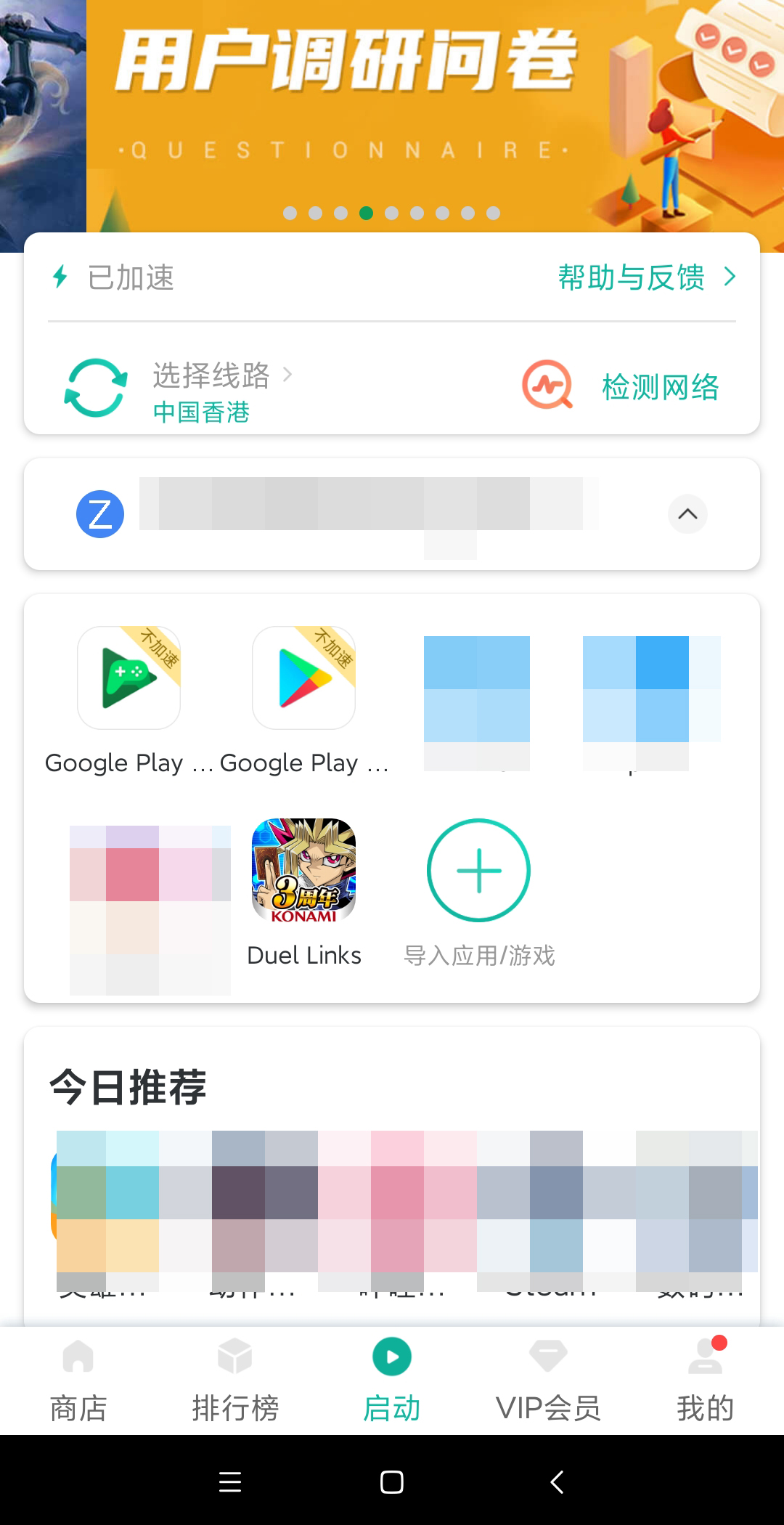This screenshot has width=784, height=1525.
Task: Tap the blue Z account avatar
Action: [x=99, y=513]
